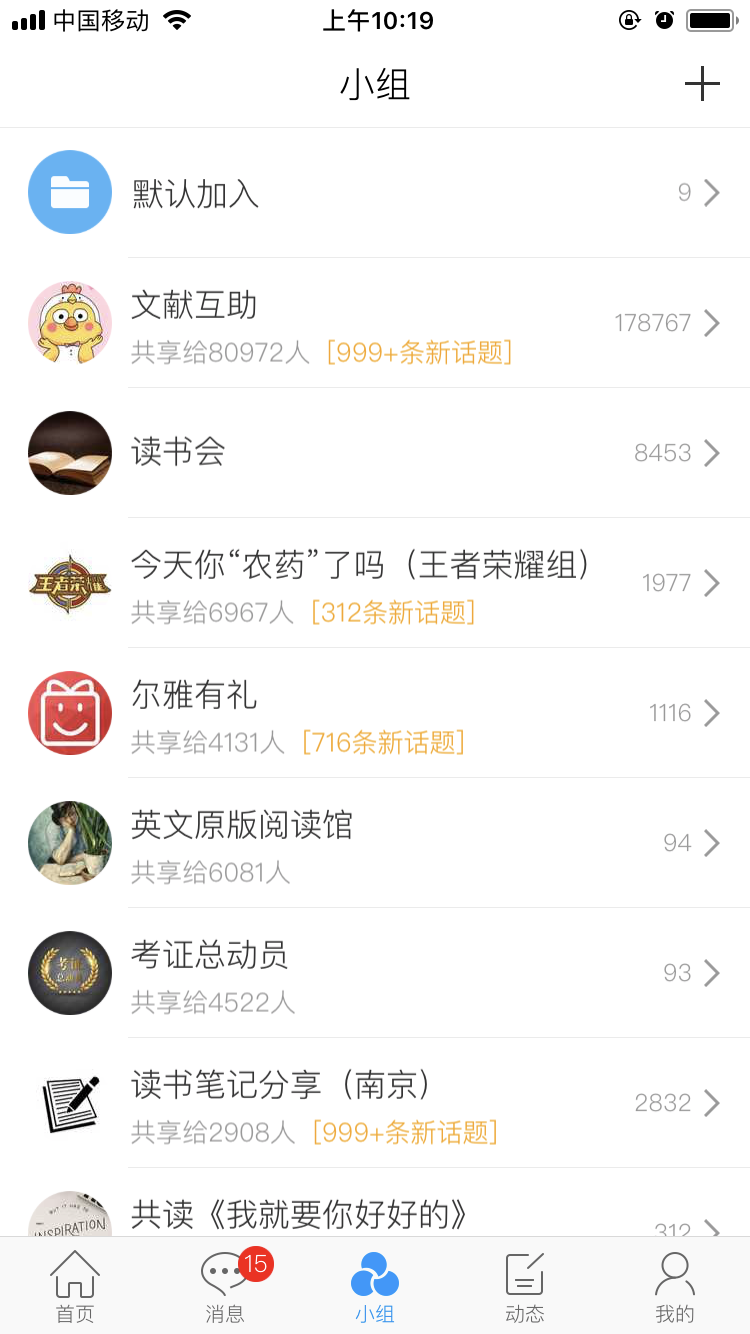Open the 我的 profile tab
This screenshot has width=750, height=1334.
[675, 1287]
